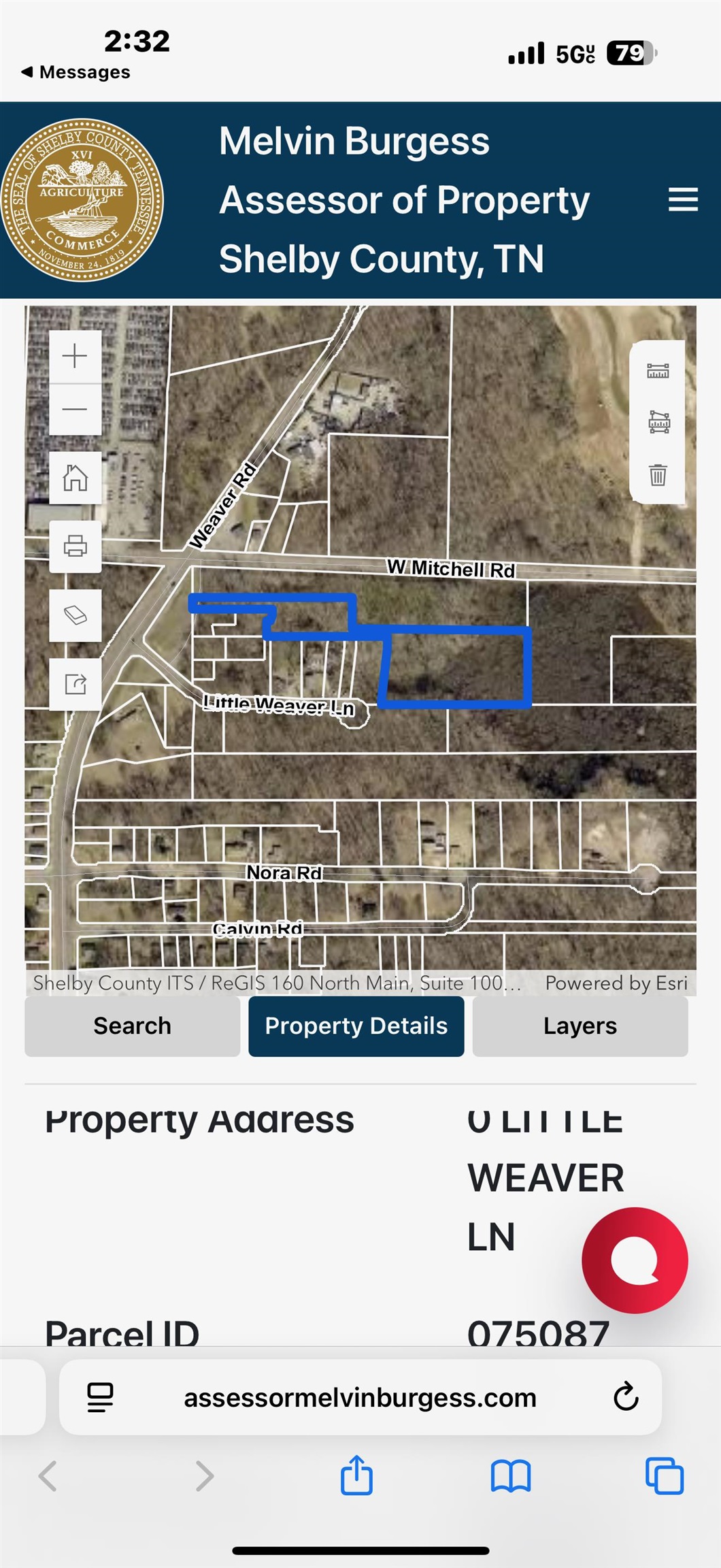Zoom out on the parcel map
Viewport: 721px width, 1568px height.
tap(75, 409)
